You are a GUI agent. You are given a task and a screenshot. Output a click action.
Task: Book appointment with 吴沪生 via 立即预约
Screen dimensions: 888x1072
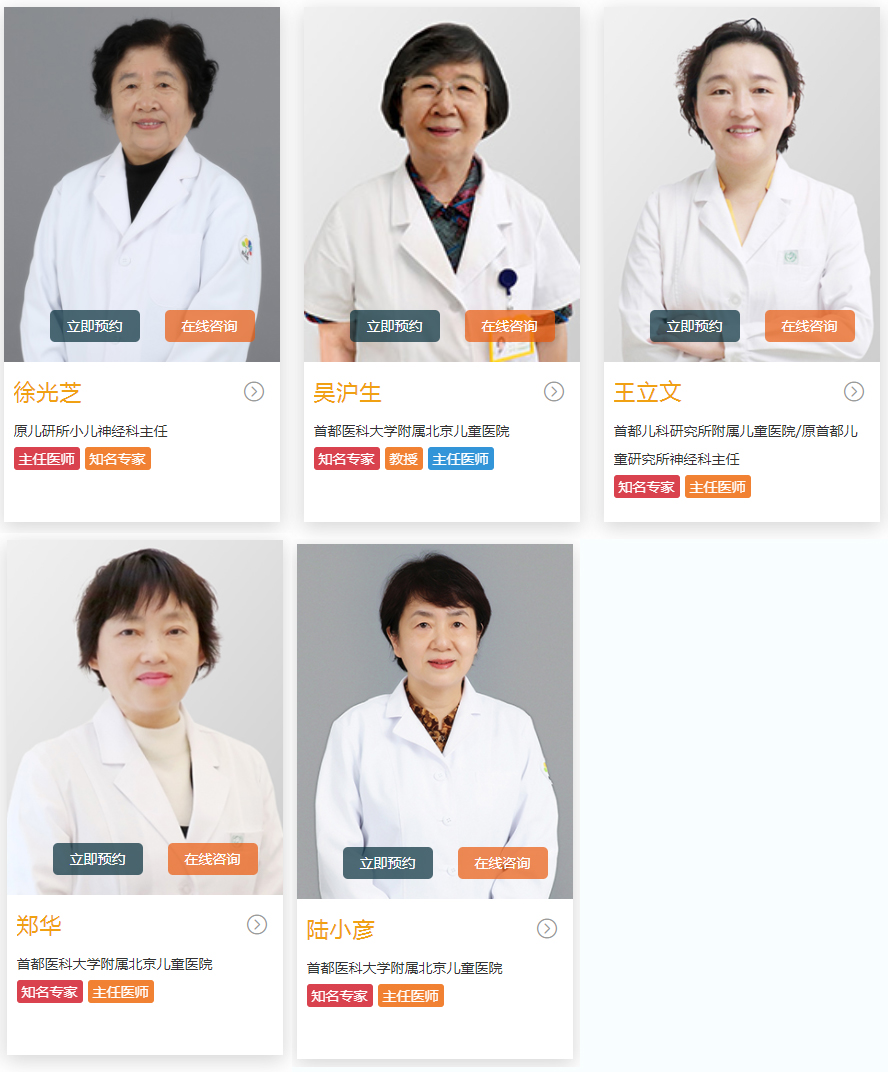tap(395, 326)
